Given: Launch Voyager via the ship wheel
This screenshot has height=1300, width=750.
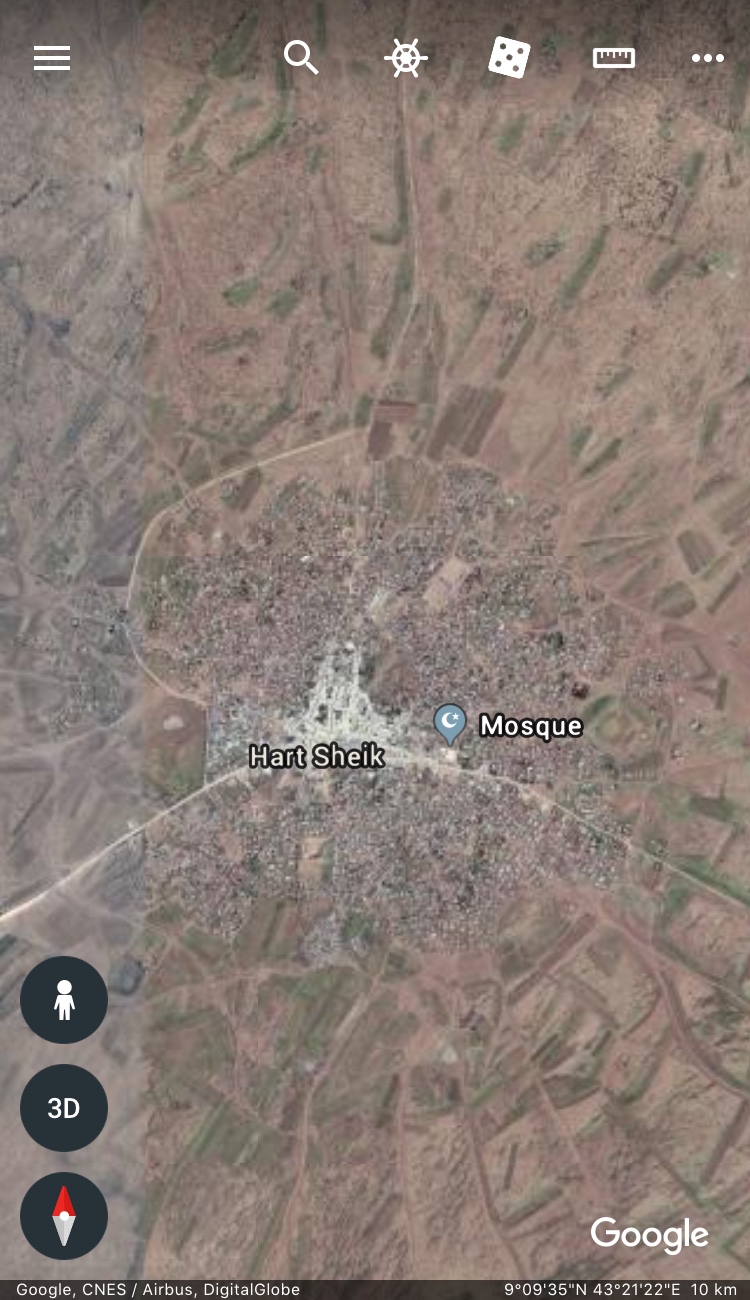Looking at the screenshot, I should click(x=406, y=58).
